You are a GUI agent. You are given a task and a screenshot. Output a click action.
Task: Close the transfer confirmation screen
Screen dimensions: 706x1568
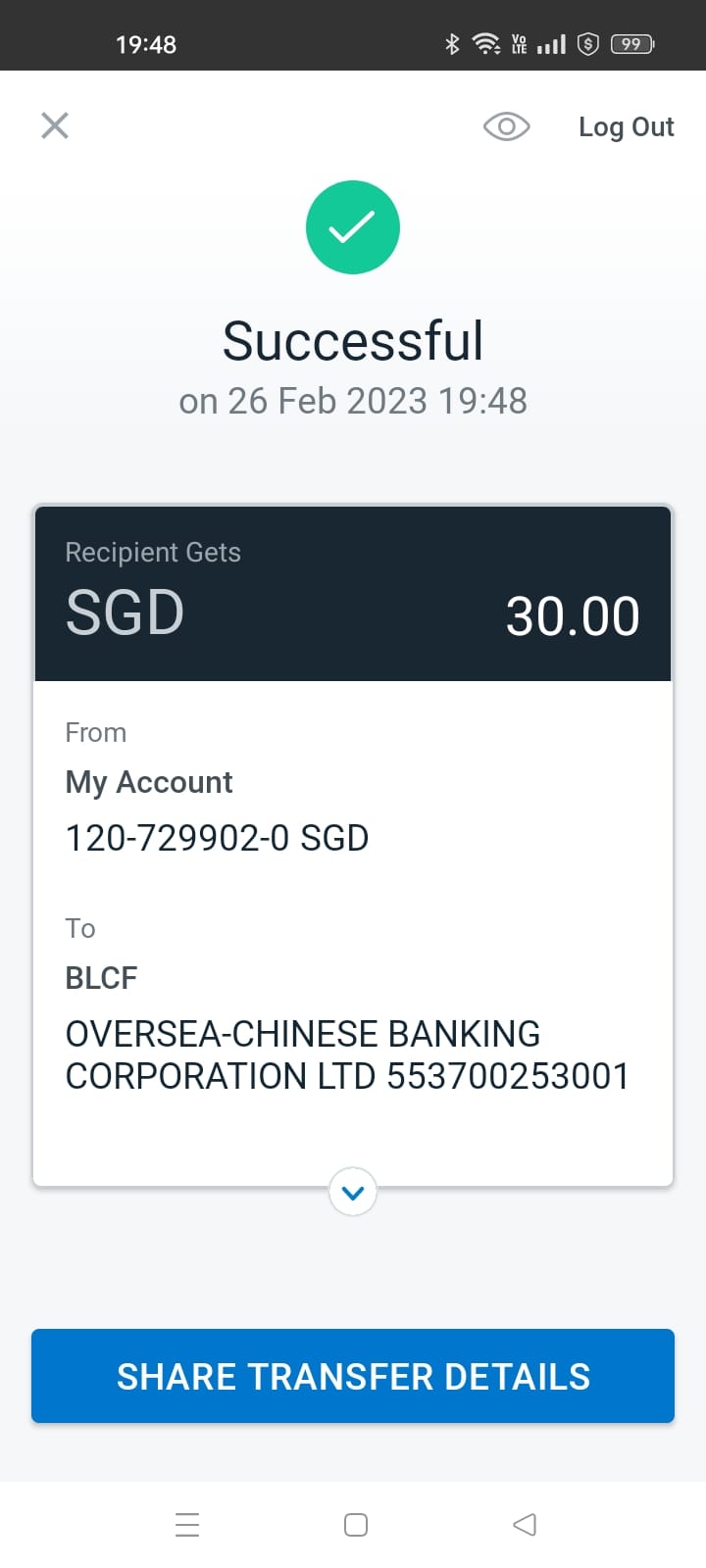tap(55, 125)
